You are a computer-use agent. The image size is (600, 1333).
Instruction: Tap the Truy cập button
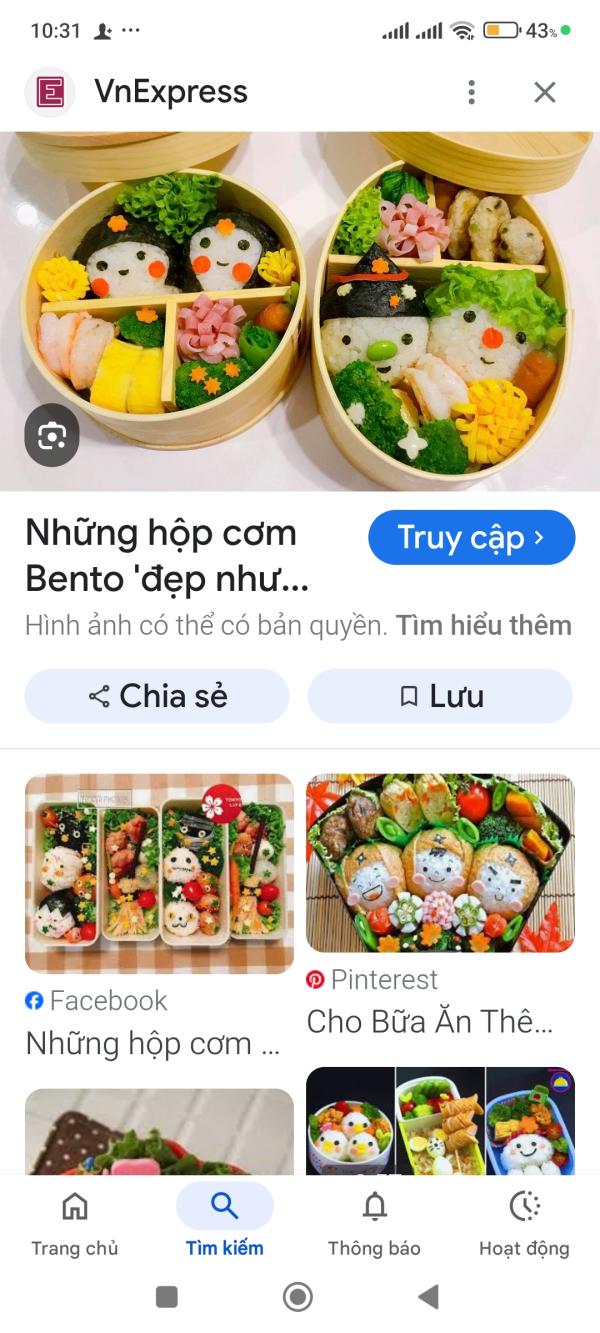[x=471, y=538]
